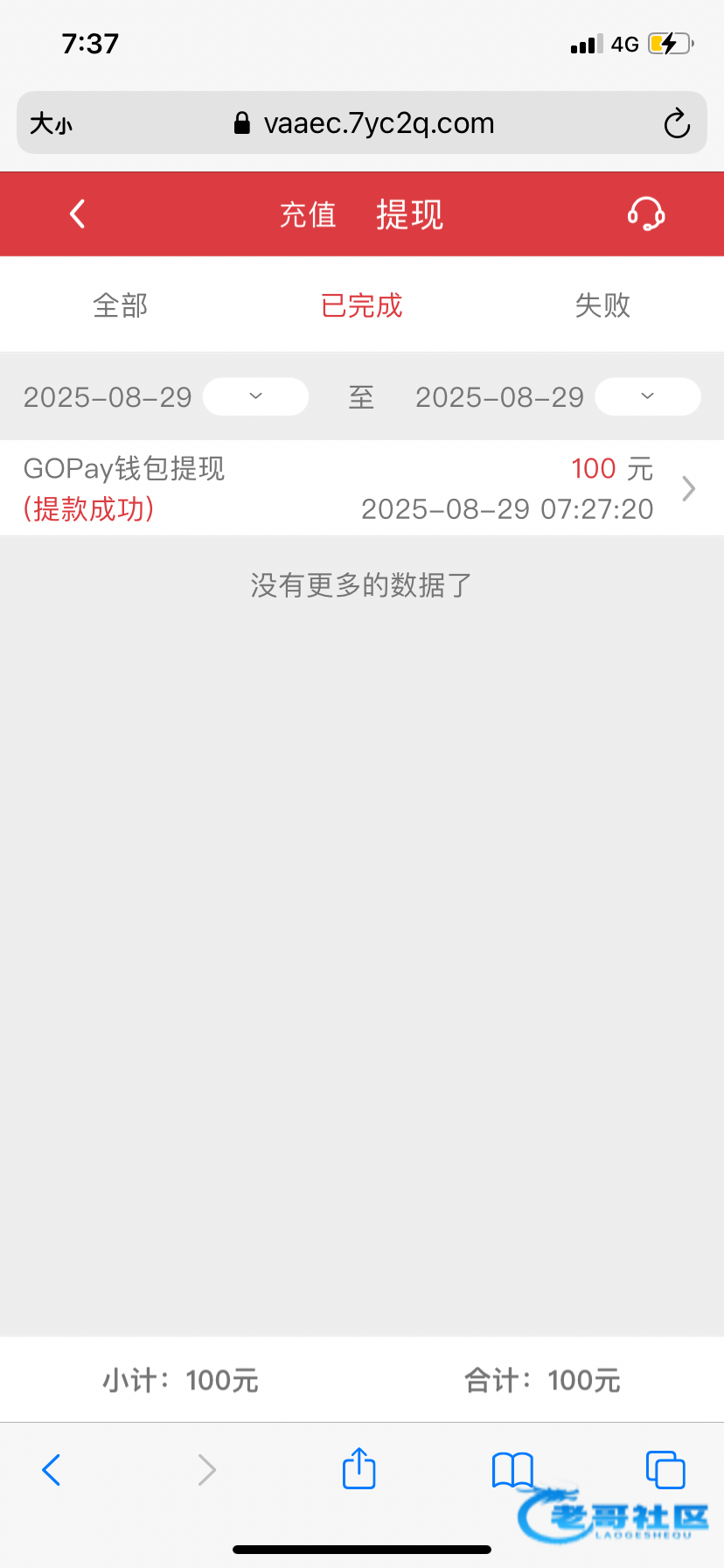Select the 提现 header tab

pos(409,214)
